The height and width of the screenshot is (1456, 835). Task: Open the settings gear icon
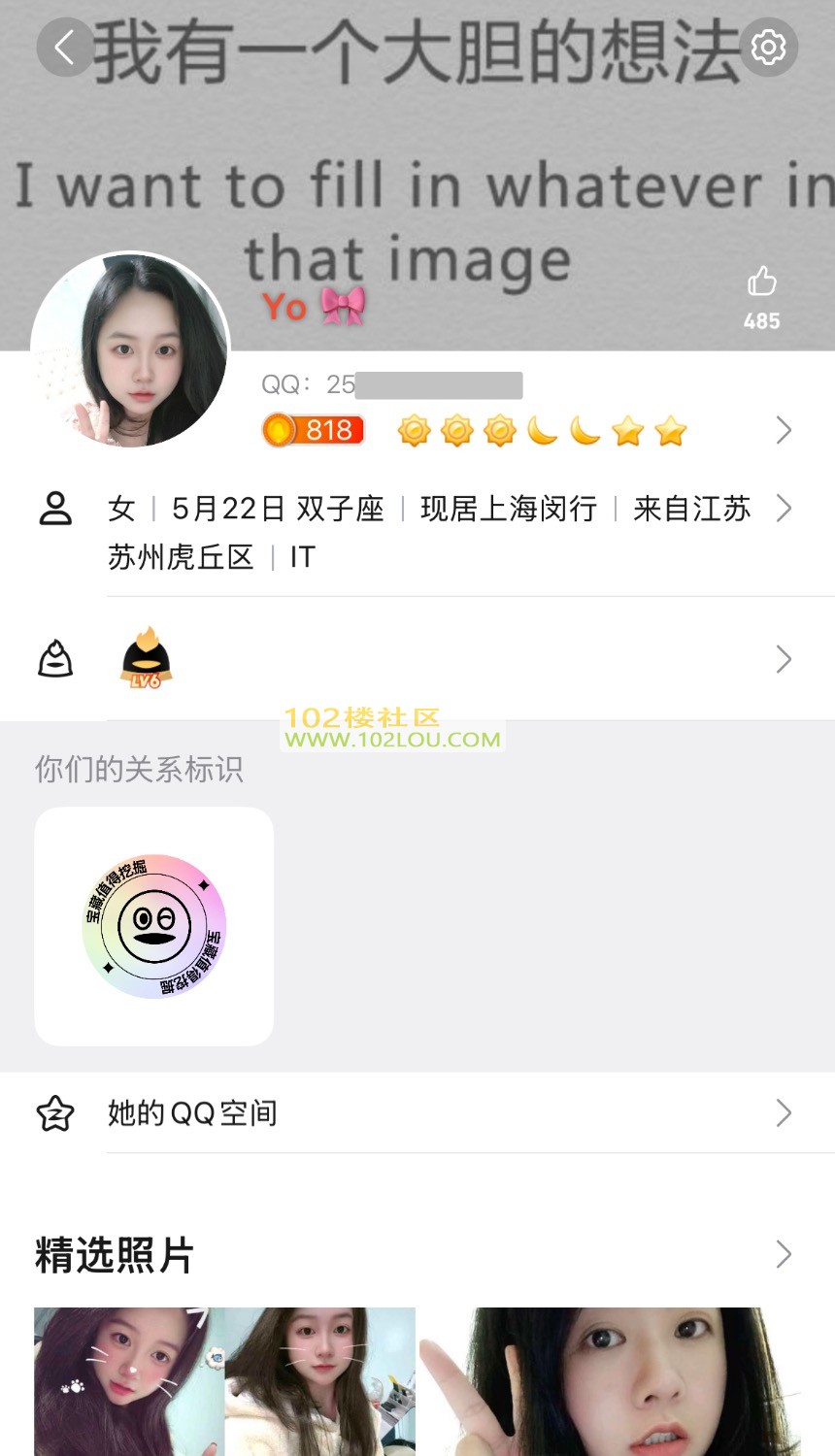point(768,47)
